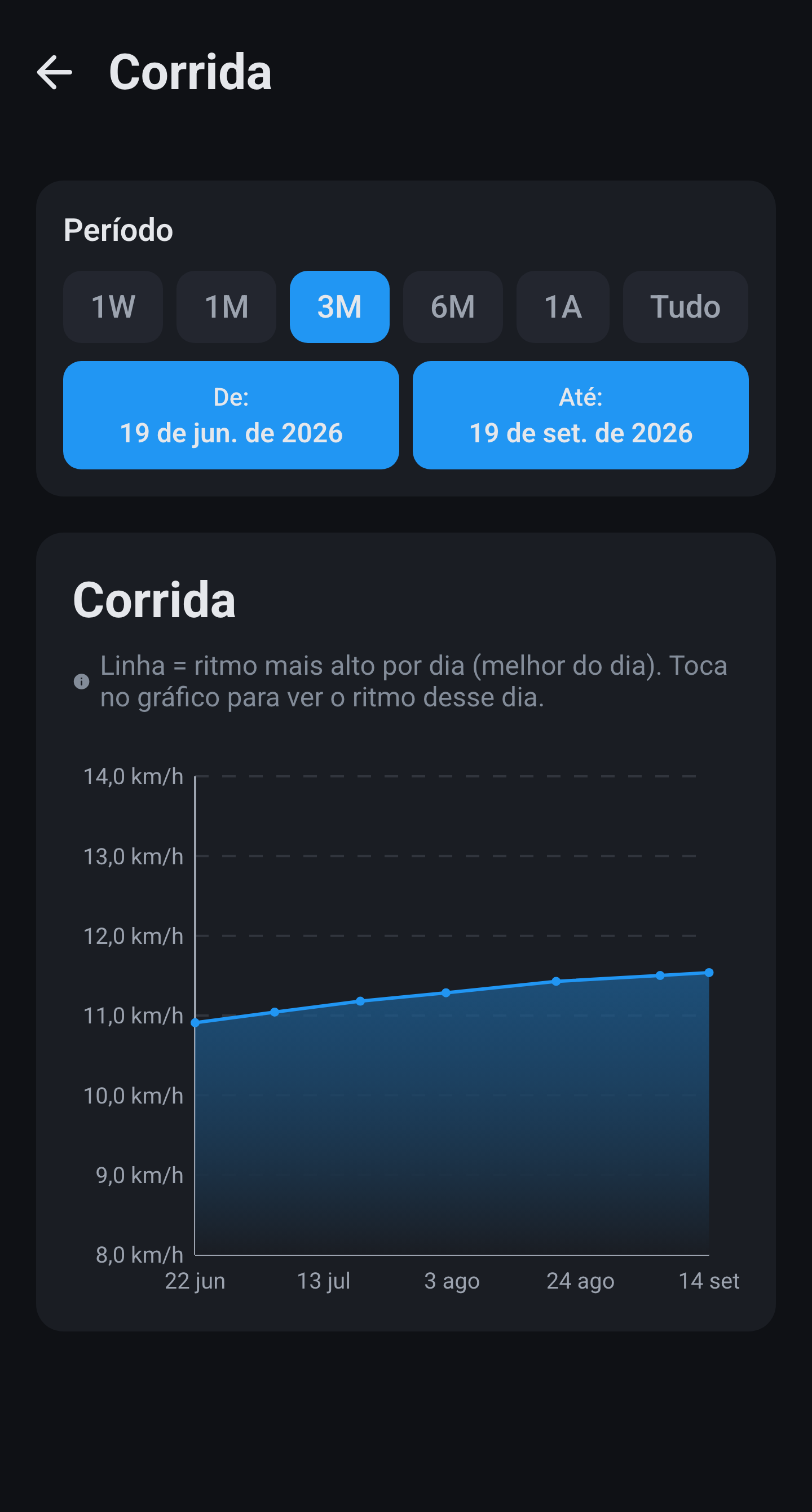
Task: Open the De start date picker
Action: [x=231, y=415]
